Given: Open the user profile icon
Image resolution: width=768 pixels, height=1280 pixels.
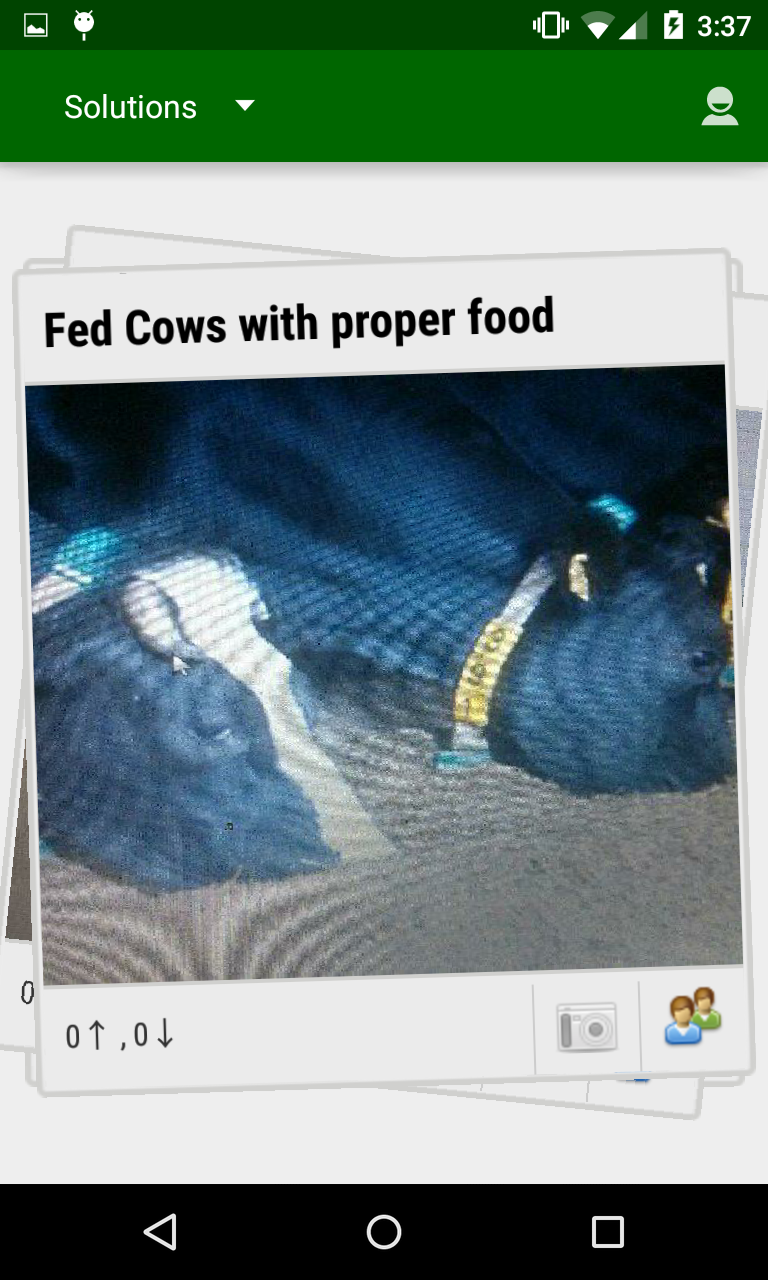Looking at the screenshot, I should (719, 107).
